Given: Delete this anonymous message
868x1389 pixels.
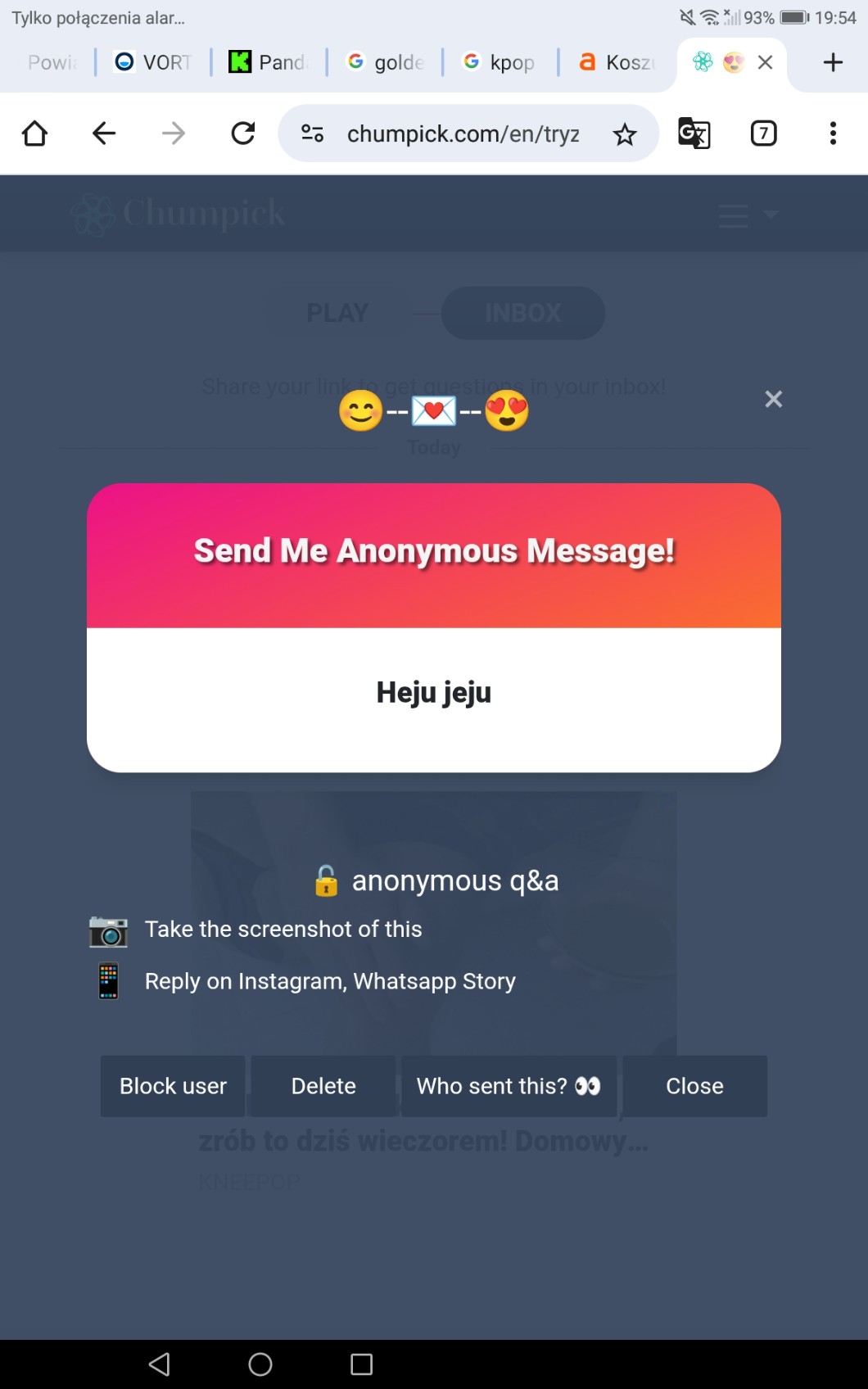Looking at the screenshot, I should tap(323, 1086).
